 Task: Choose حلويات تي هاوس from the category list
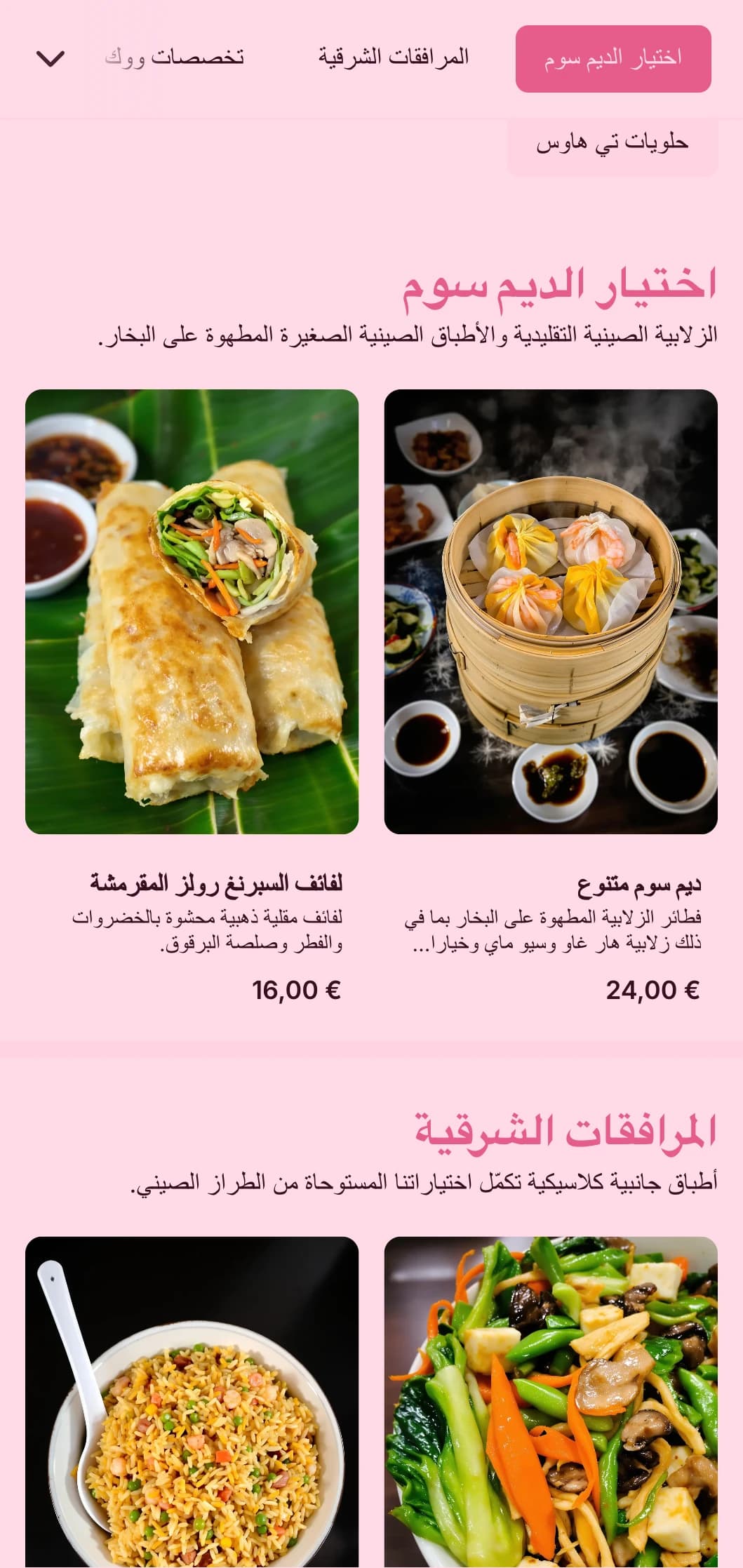612,144
